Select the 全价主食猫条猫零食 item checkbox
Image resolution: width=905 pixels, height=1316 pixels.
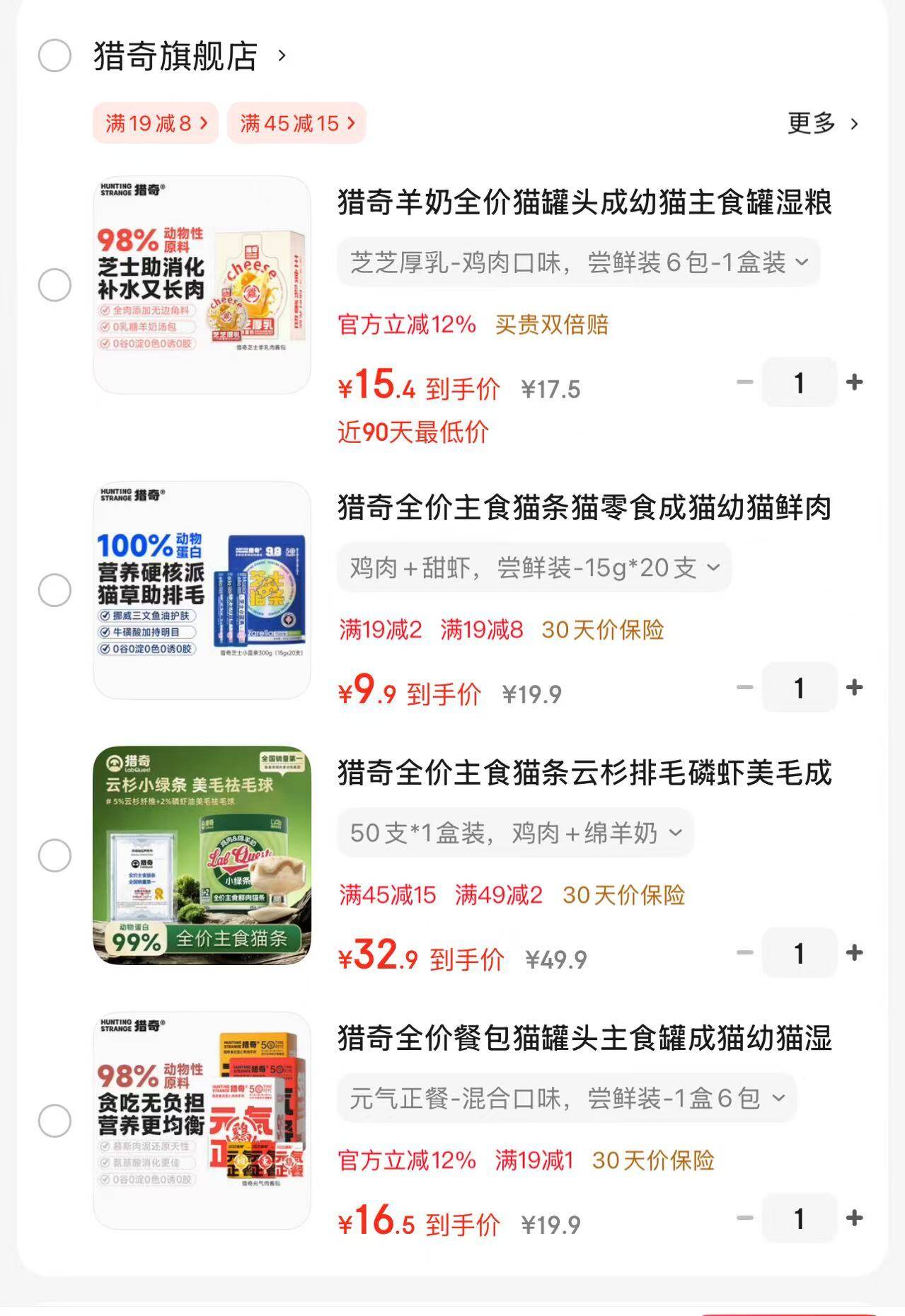[55, 588]
